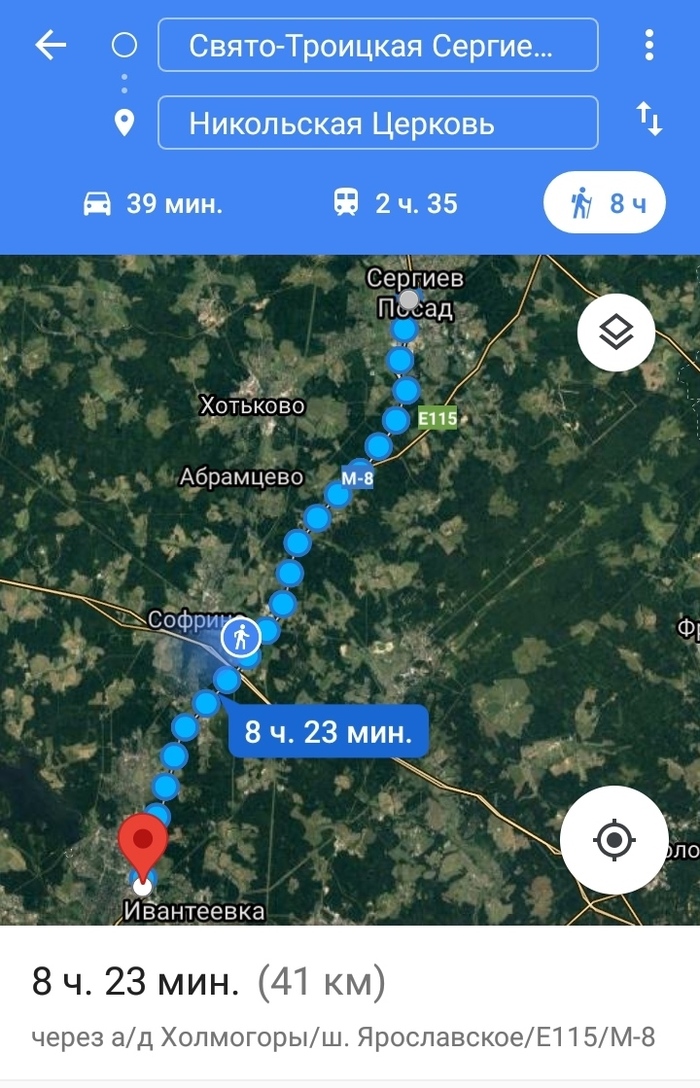Open route details 8 ч. 23 мин. (41 км)
The width and height of the screenshot is (700, 1088).
(x=208, y=982)
